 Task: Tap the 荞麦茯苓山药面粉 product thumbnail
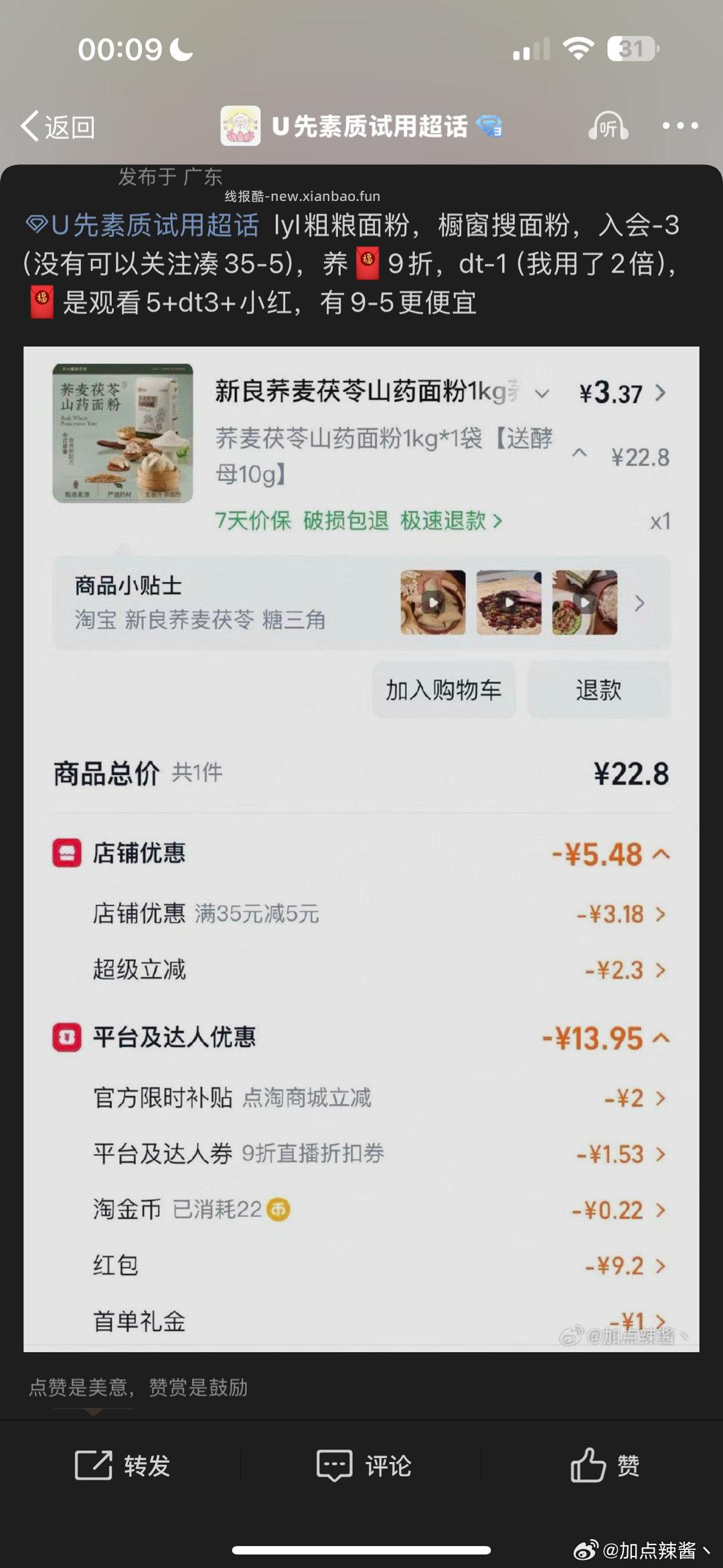pos(124,435)
